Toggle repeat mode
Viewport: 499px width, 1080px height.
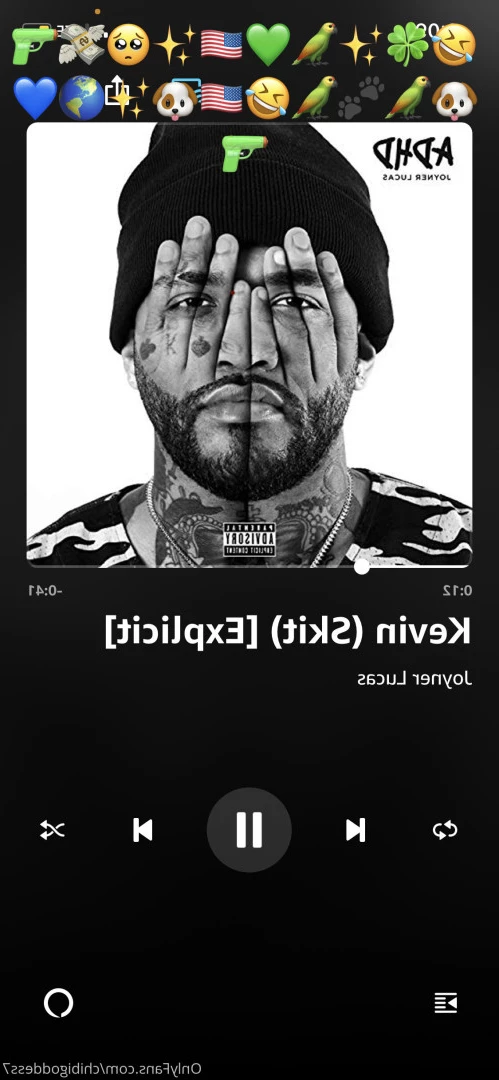click(444, 830)
